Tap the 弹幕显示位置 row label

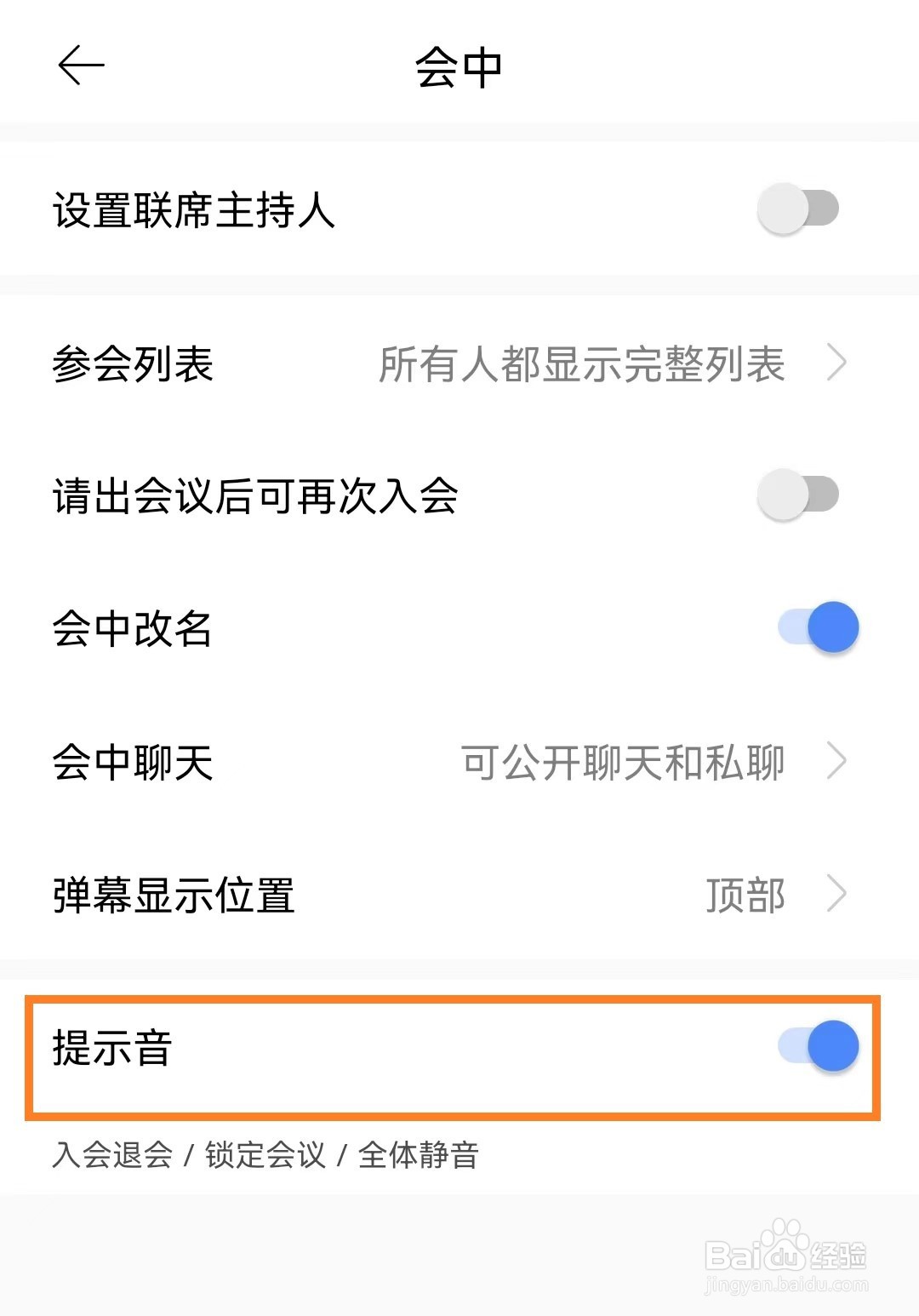click(172, 894)
